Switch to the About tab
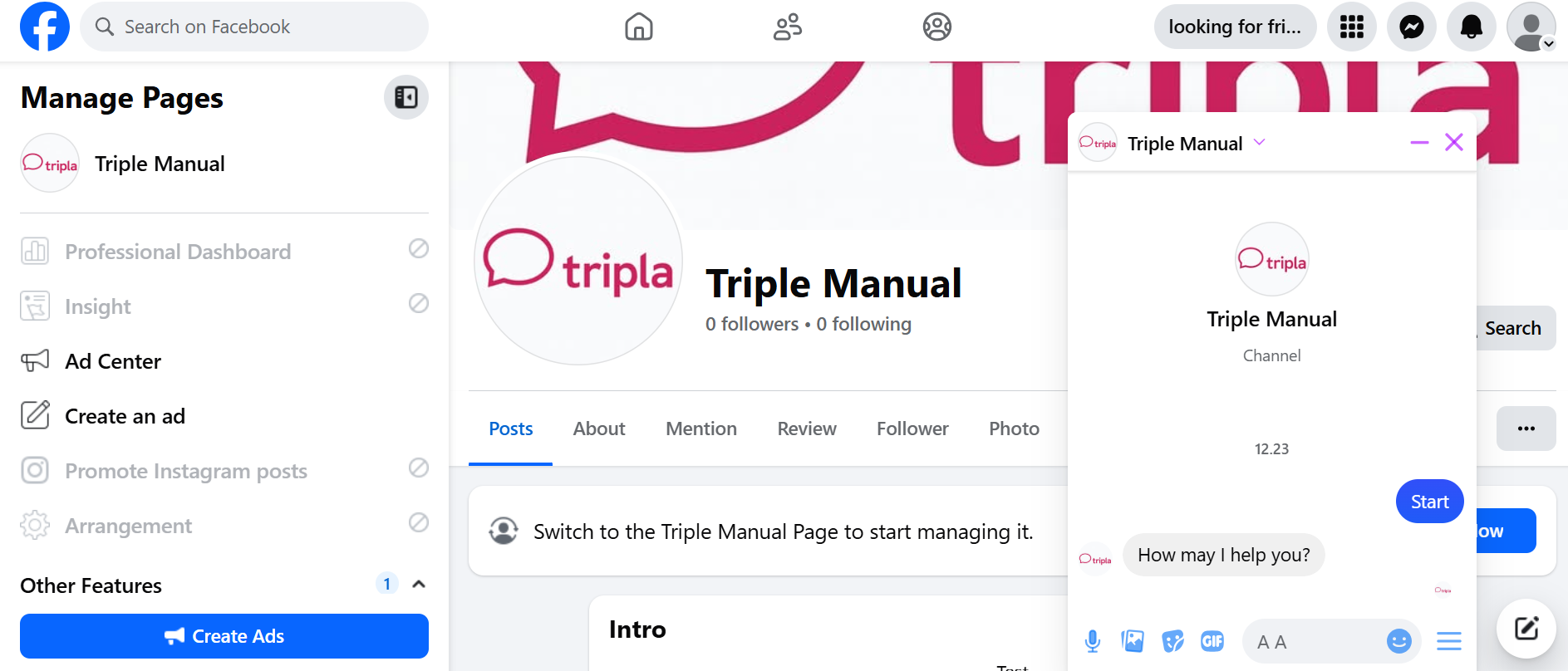 (598, 429)
